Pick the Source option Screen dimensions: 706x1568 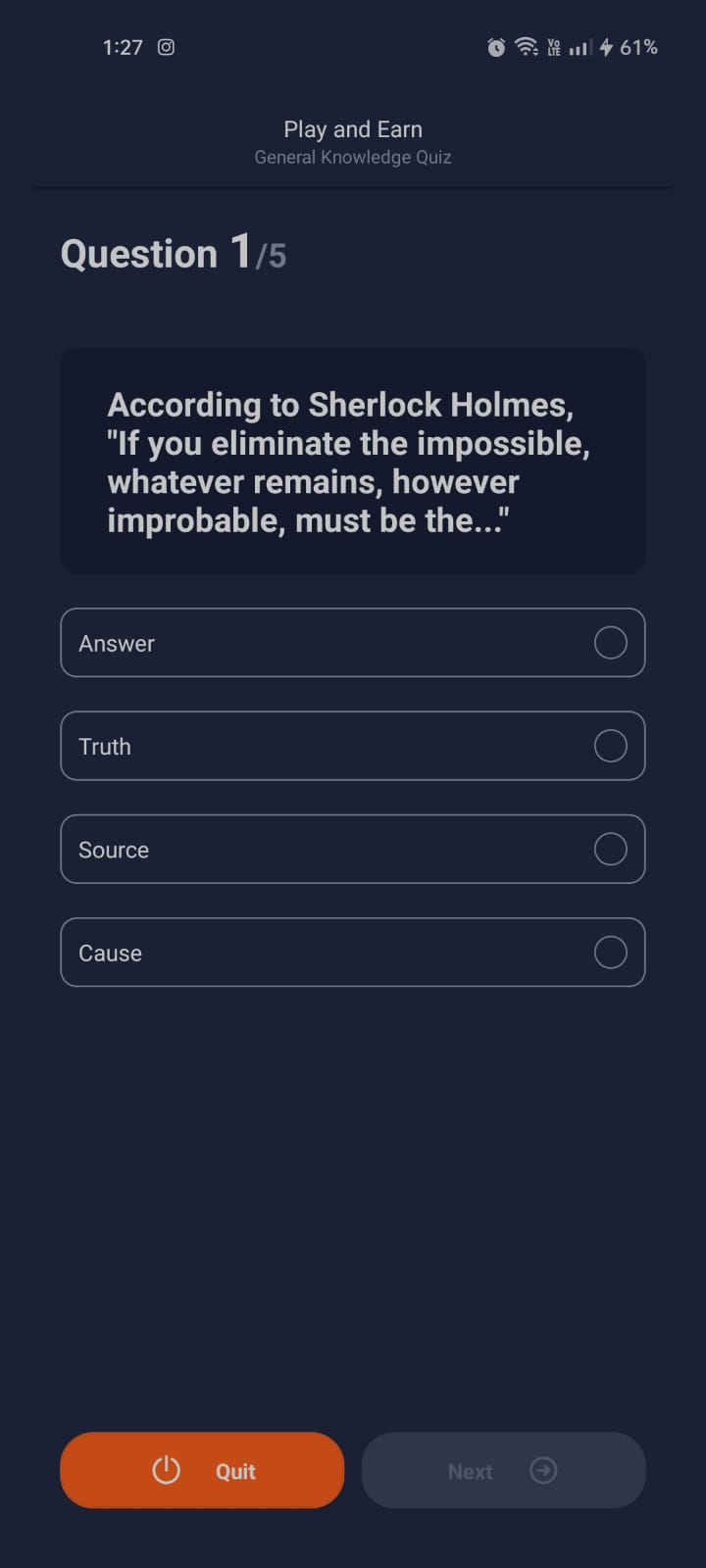(352, 849)
